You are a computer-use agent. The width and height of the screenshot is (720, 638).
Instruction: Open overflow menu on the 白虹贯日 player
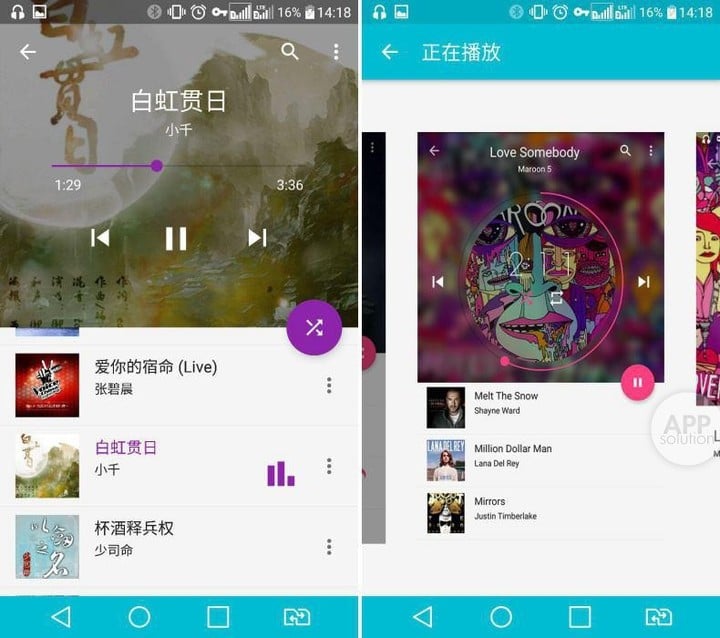click(336, 52)
